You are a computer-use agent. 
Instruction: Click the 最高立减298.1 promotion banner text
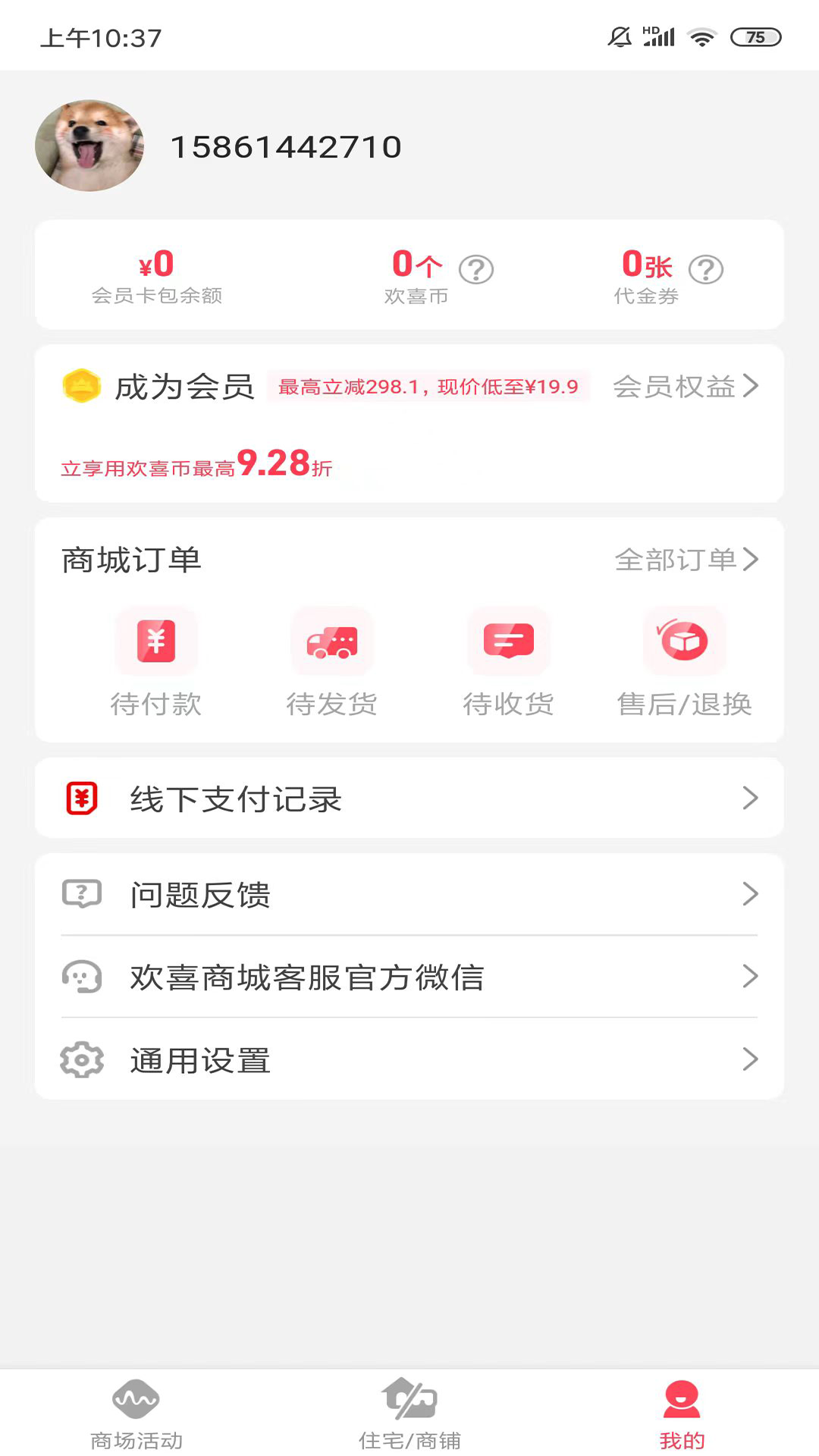tap(428, 386)
